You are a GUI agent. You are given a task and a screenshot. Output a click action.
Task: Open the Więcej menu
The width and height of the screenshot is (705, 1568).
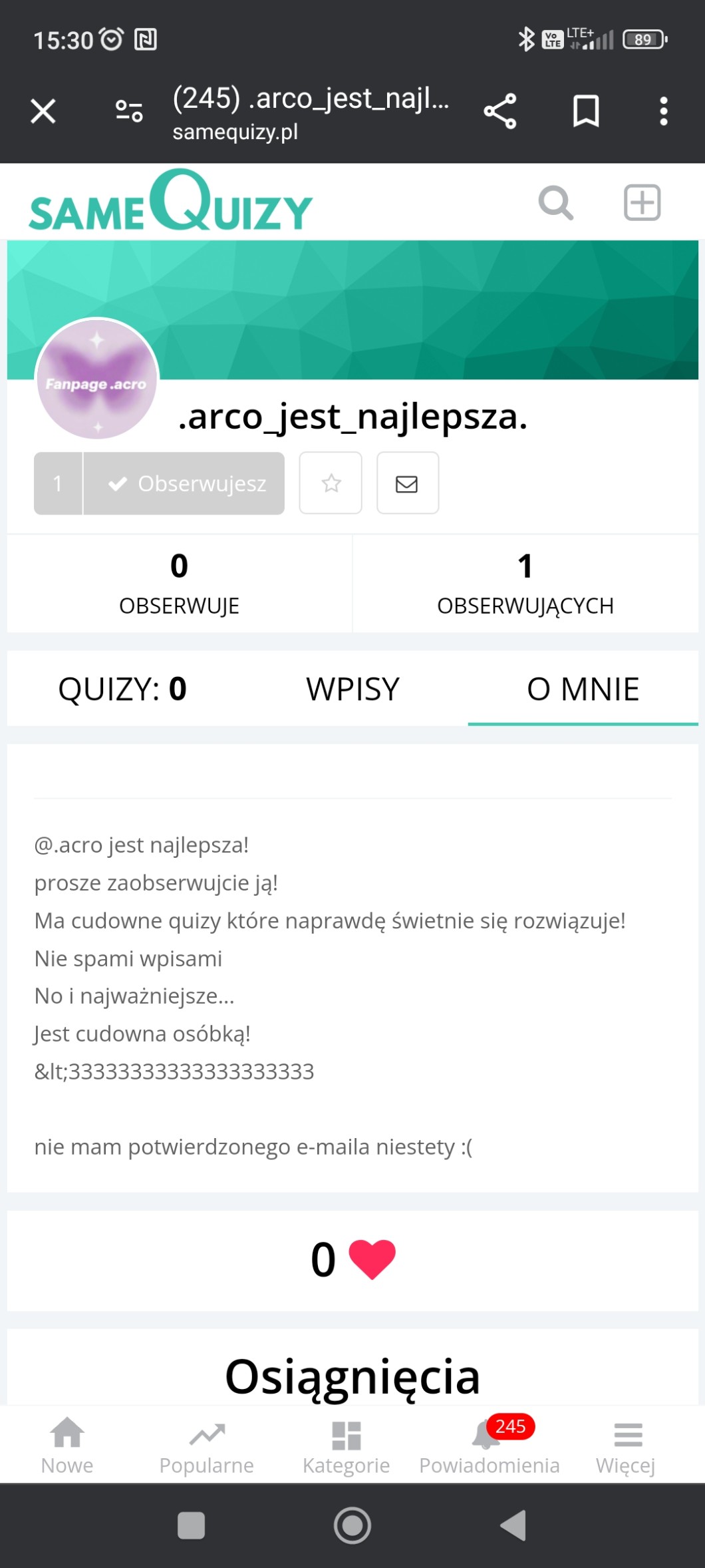pos(626,1446)
